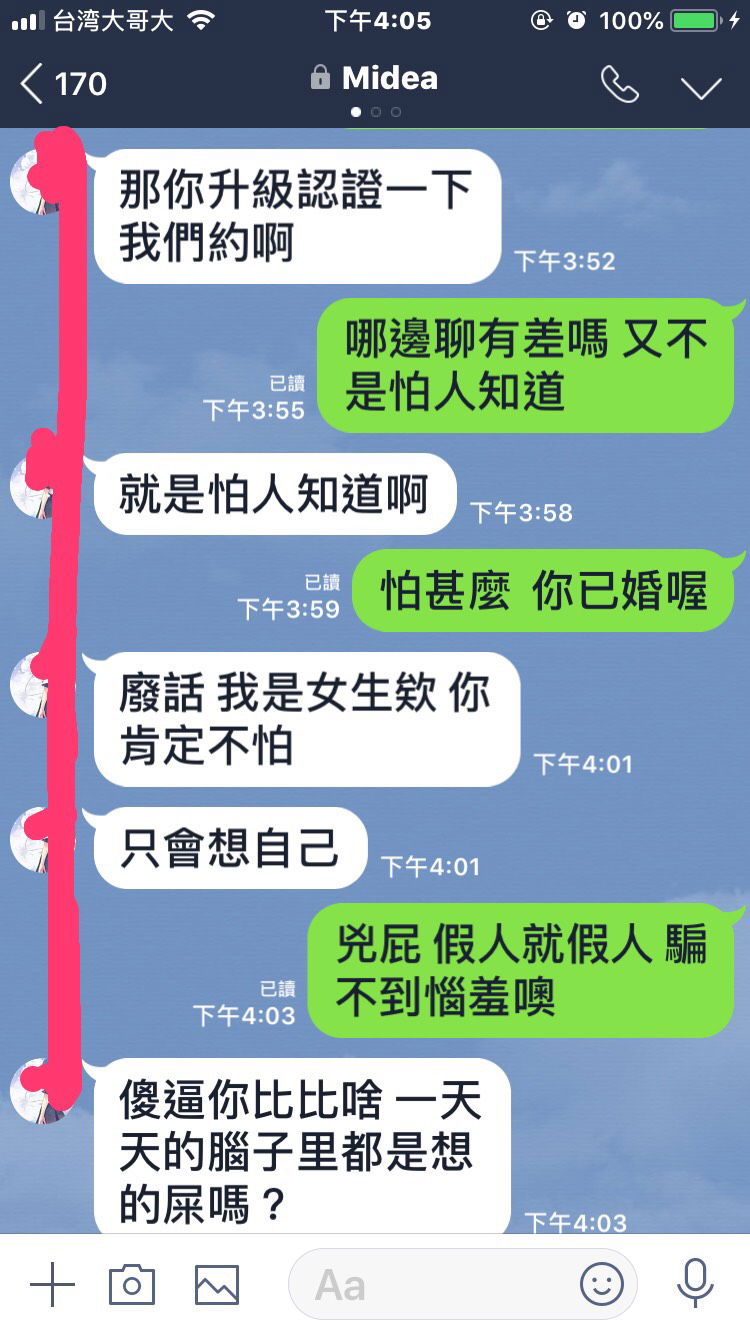Open the camera to take a photo

[132, 1284]
